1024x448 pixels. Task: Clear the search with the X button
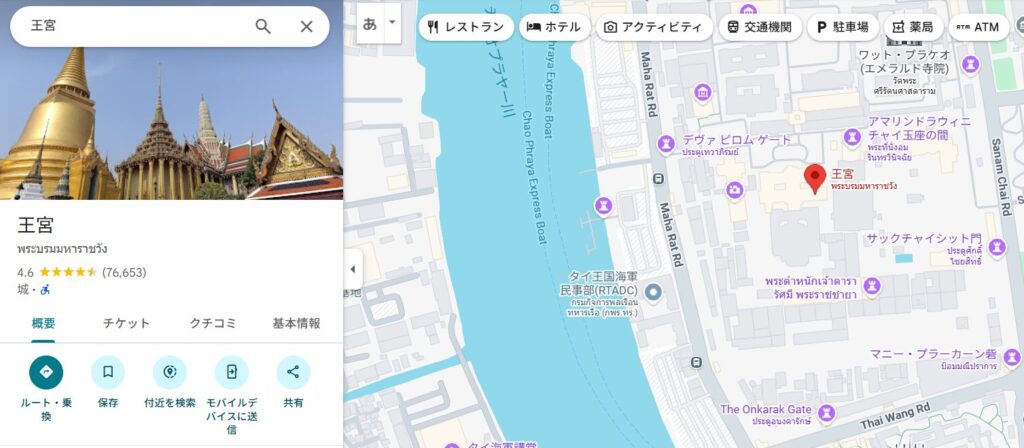(x=307, y=27)
